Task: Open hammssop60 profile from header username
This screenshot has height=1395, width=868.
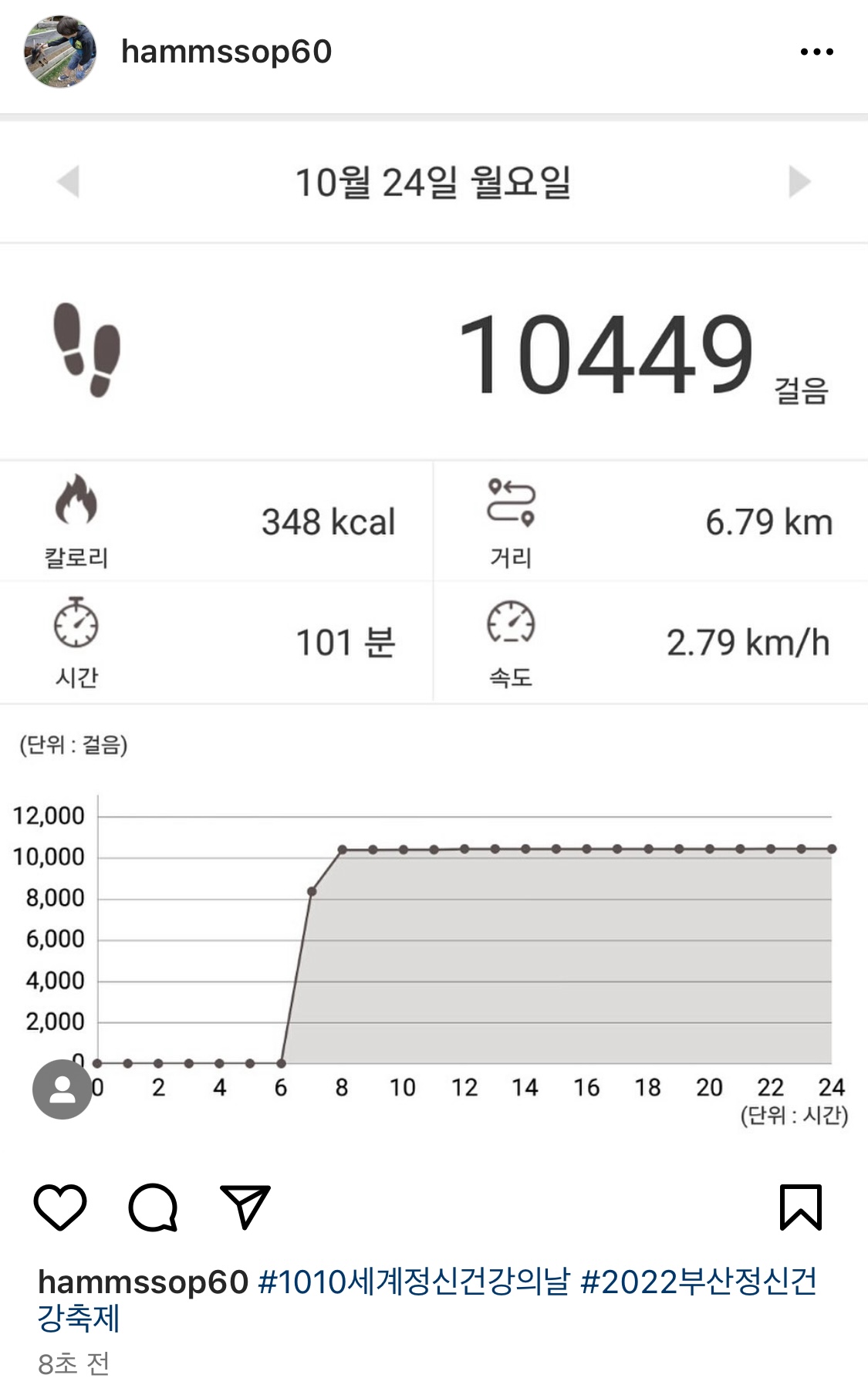Action: pos(226,52)
